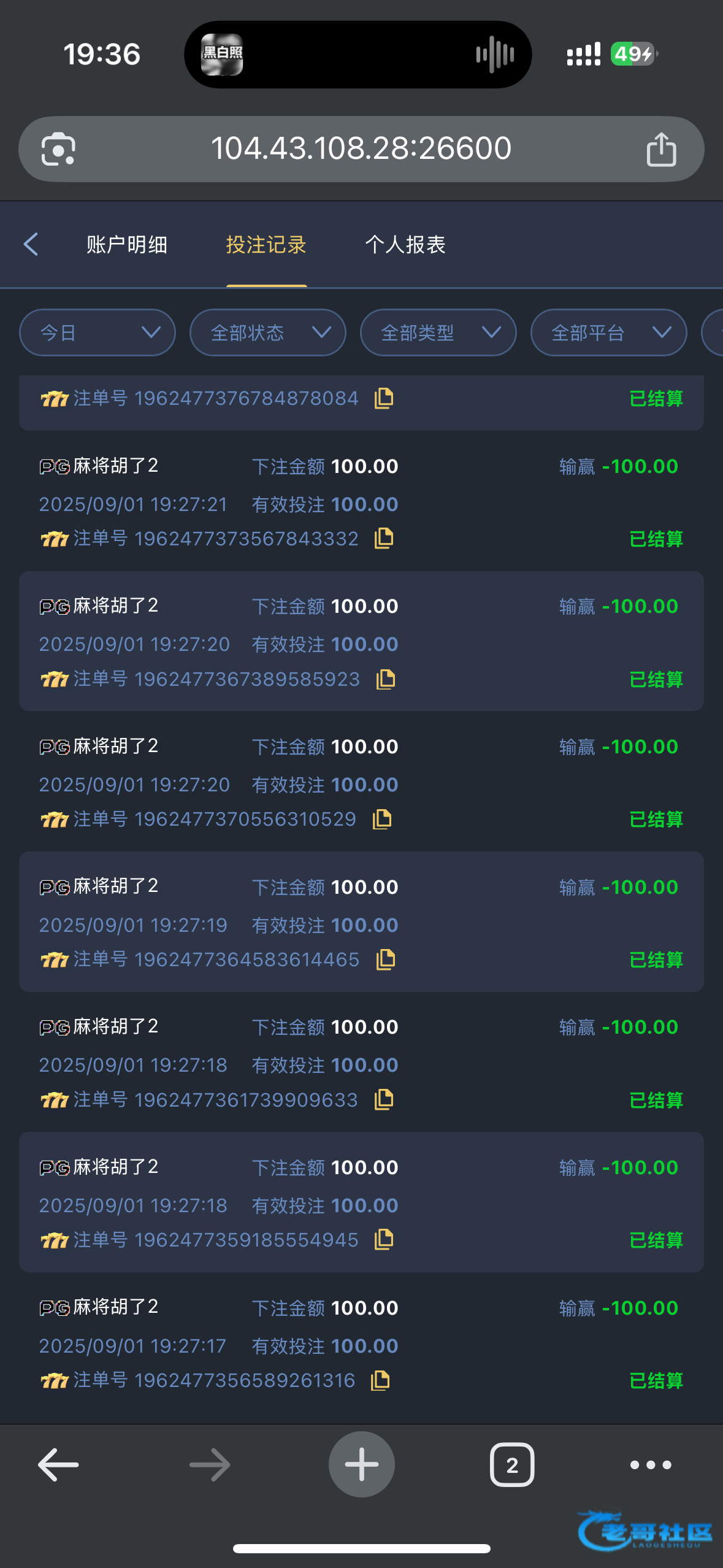The height and width of the screenshot is (1568, 723).
Task: View the two open browser tabs
Action: (512, 1465)
